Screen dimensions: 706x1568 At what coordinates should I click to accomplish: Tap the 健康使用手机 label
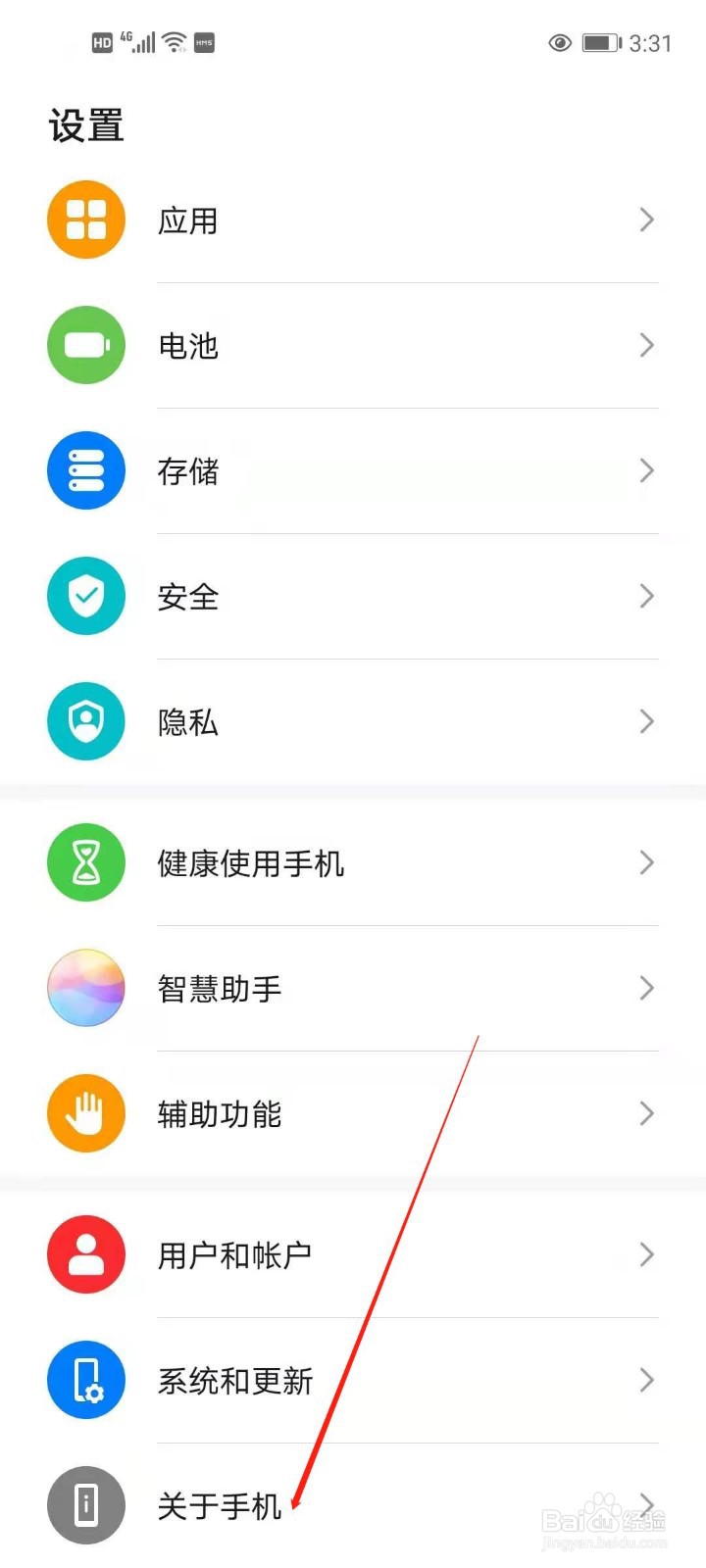coord(252,862)
